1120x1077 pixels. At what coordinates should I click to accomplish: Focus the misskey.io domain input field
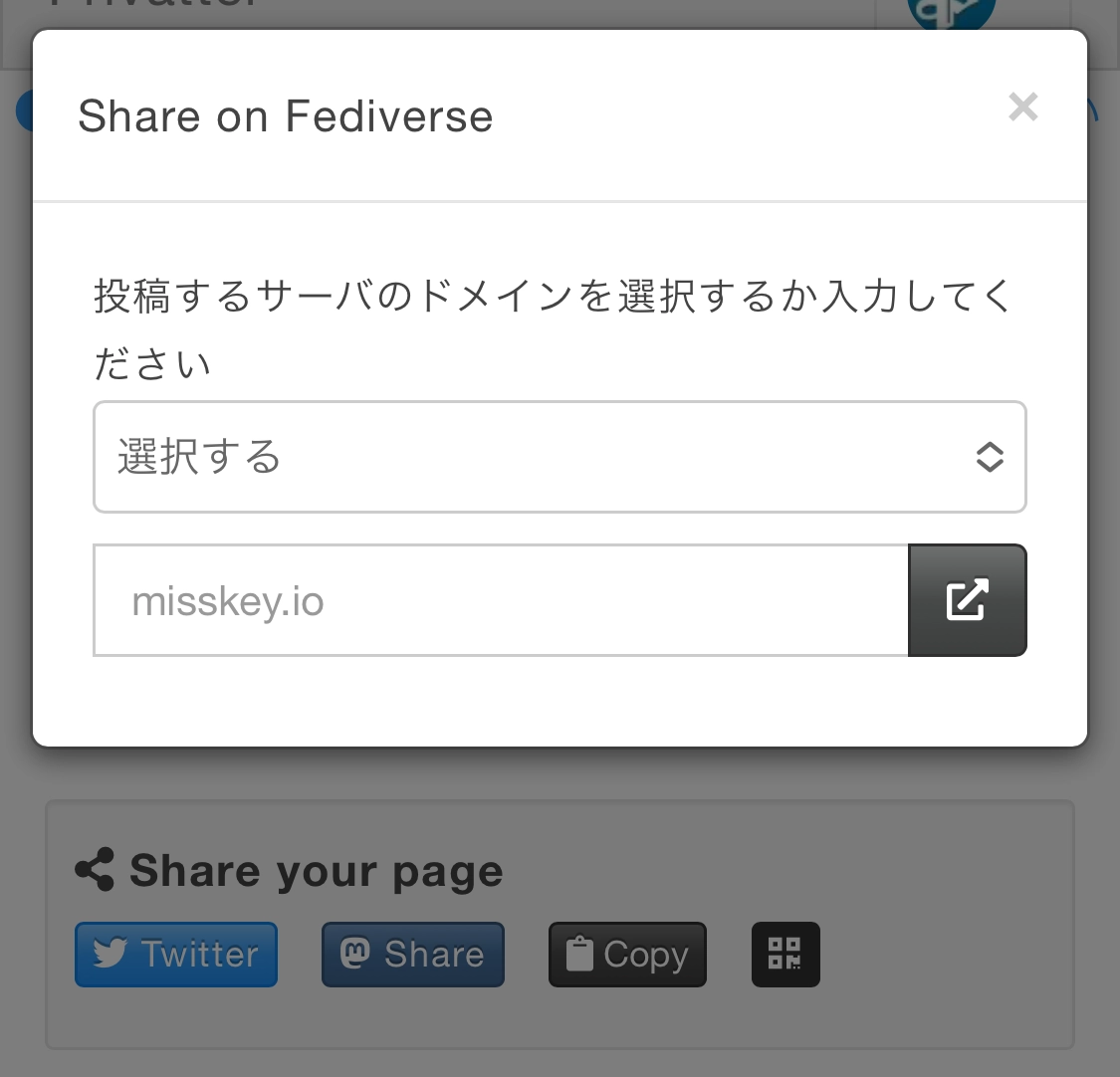coord(501,601)
